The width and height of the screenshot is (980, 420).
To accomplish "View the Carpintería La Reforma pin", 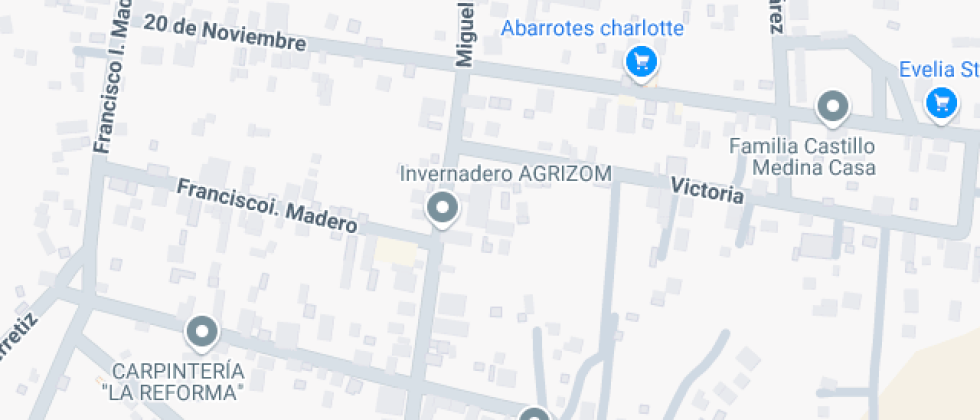I will click(x=202, y=333).
